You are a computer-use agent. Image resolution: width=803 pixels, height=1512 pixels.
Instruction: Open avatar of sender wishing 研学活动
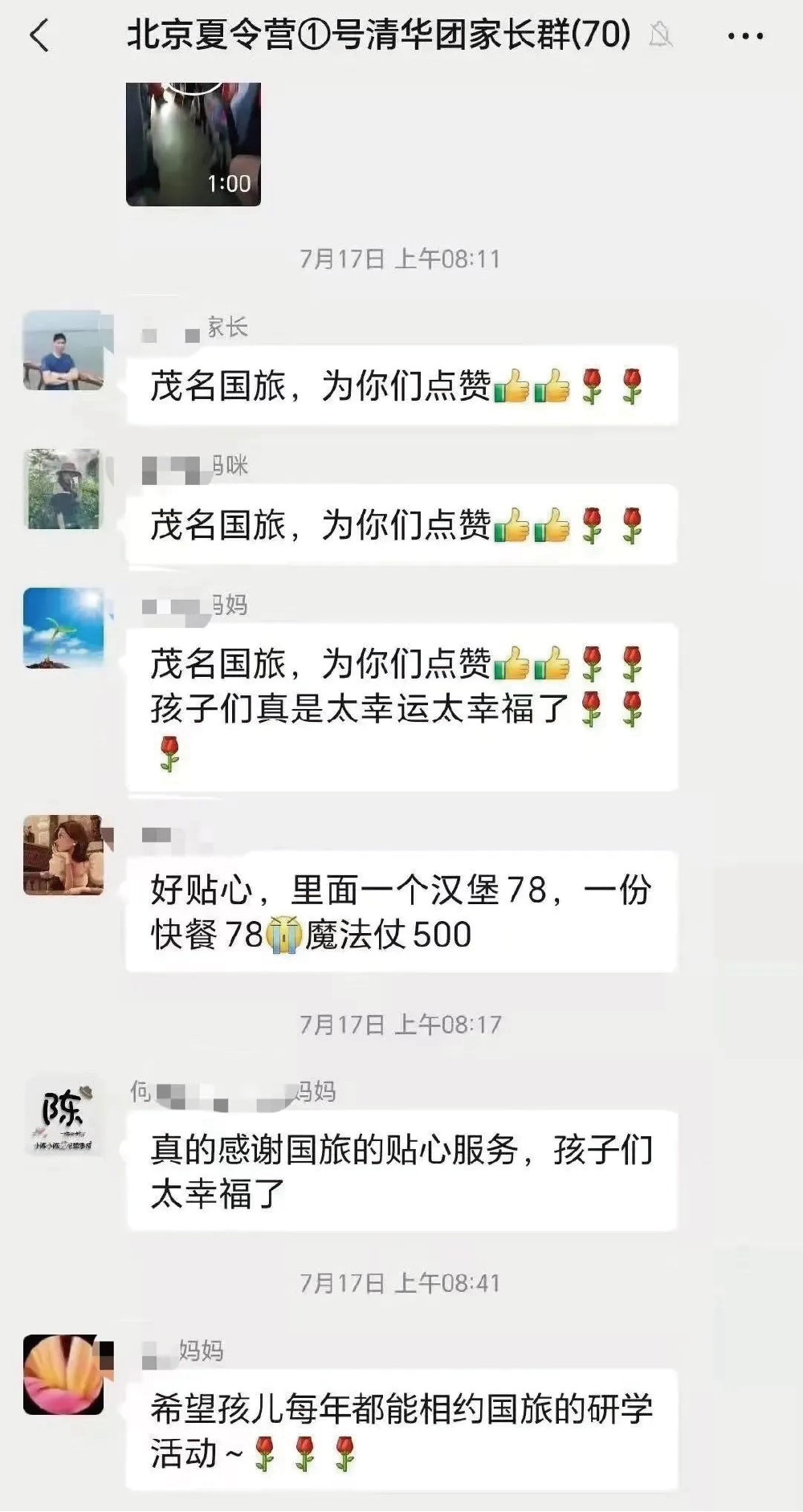coord(63,1375)
